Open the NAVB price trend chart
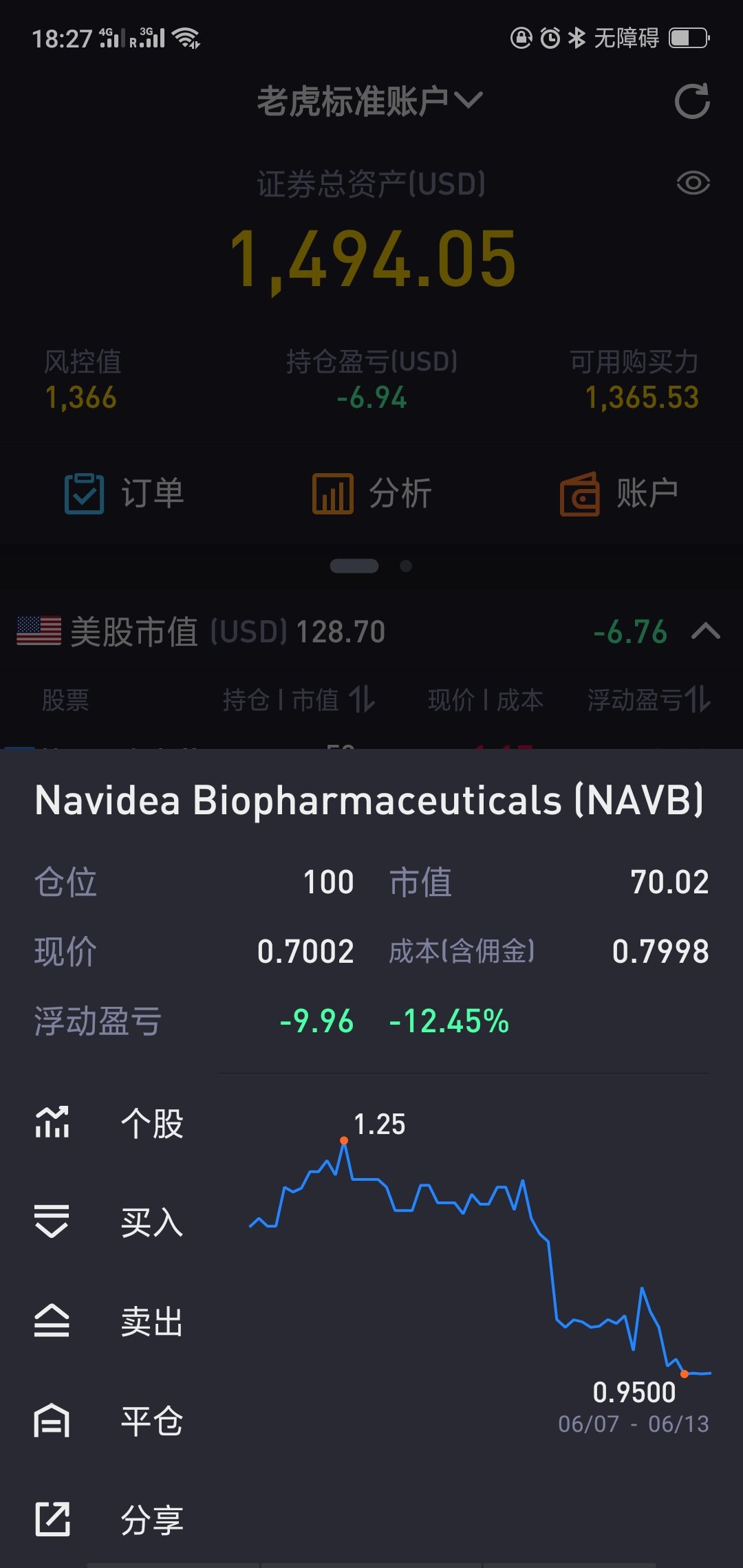This screenshot has width=743, height=1568. [480, 1265]
